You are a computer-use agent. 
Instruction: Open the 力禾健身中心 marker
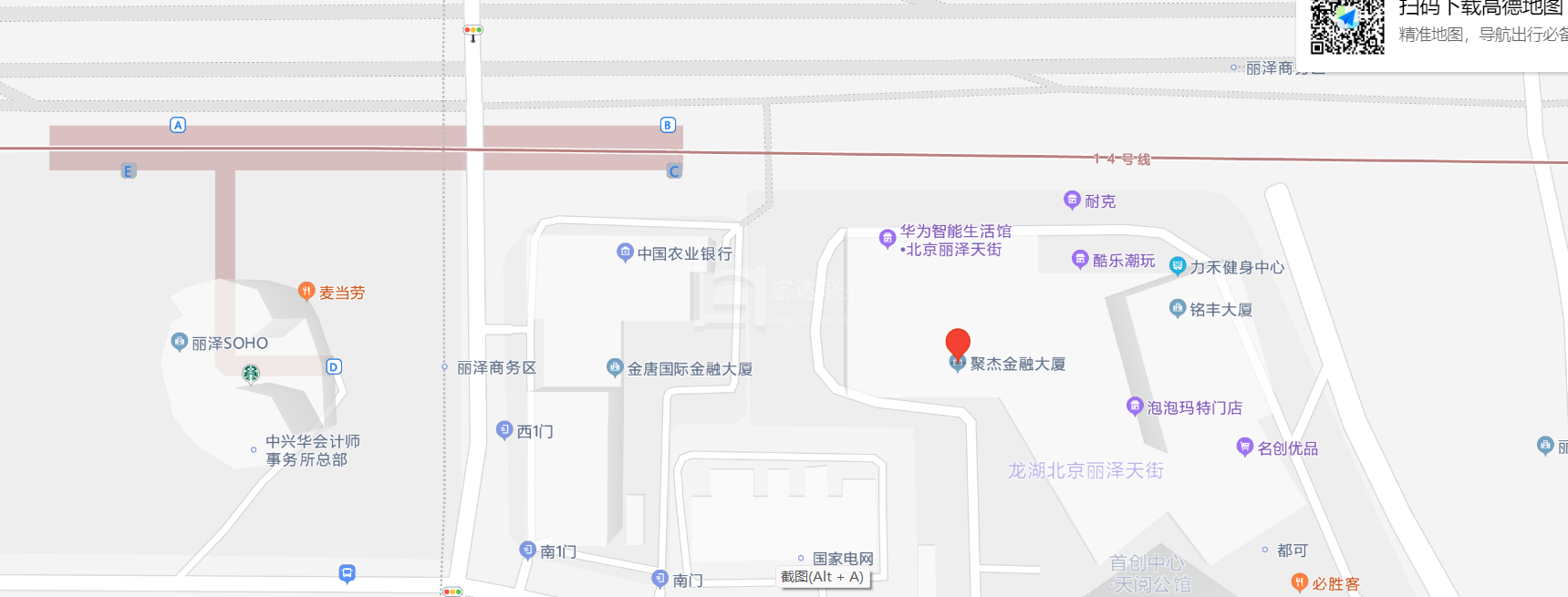pyautogui.click(x=1178, y=267)
